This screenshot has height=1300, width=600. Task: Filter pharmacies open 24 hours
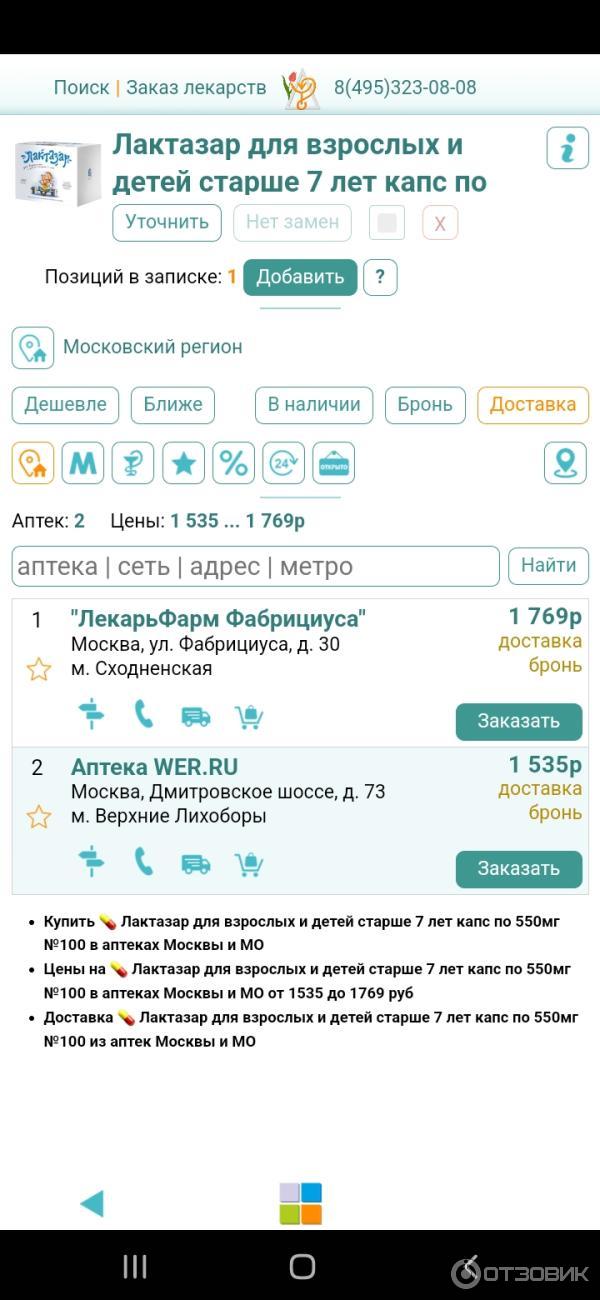click(x=283, y=463)
